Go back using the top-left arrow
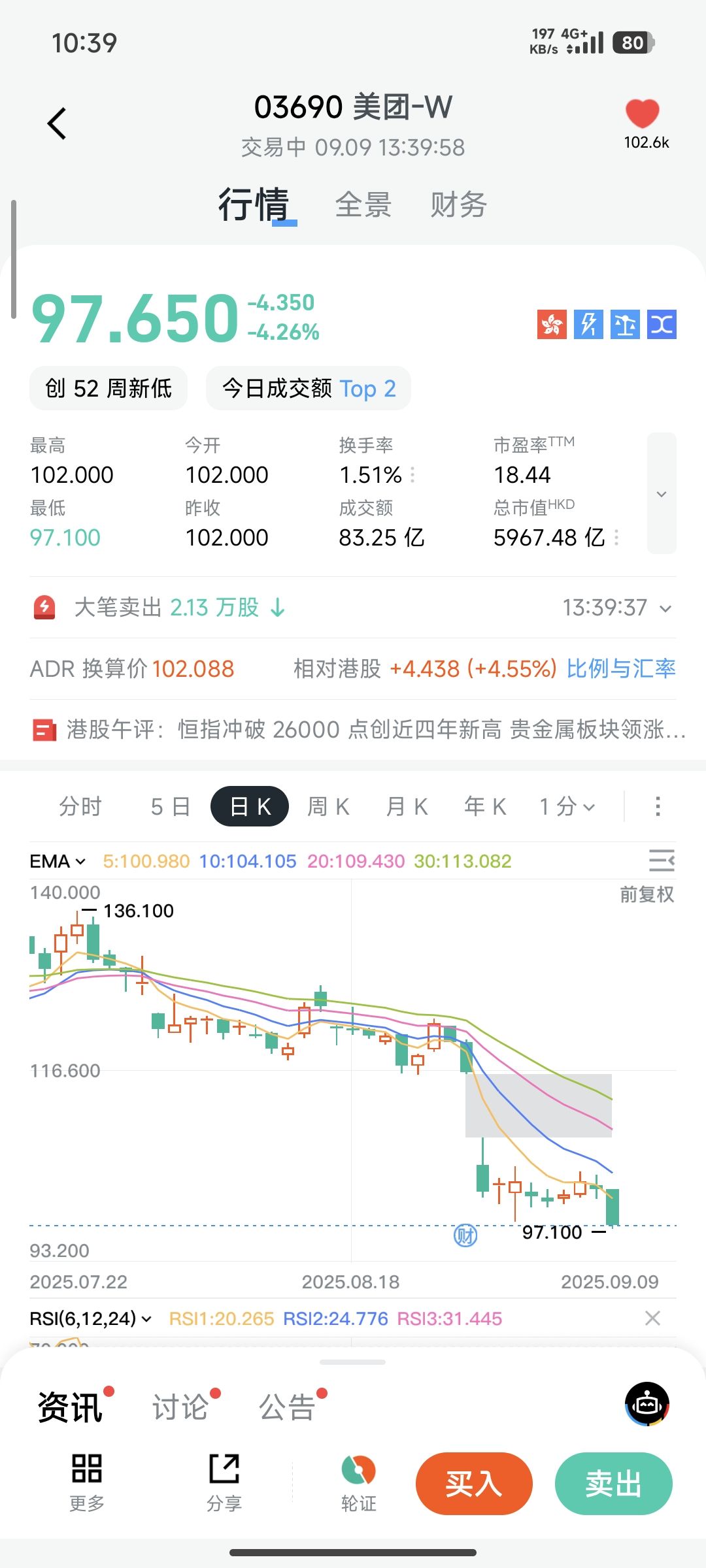The image size is (706, 1568). tap(58, 123)
